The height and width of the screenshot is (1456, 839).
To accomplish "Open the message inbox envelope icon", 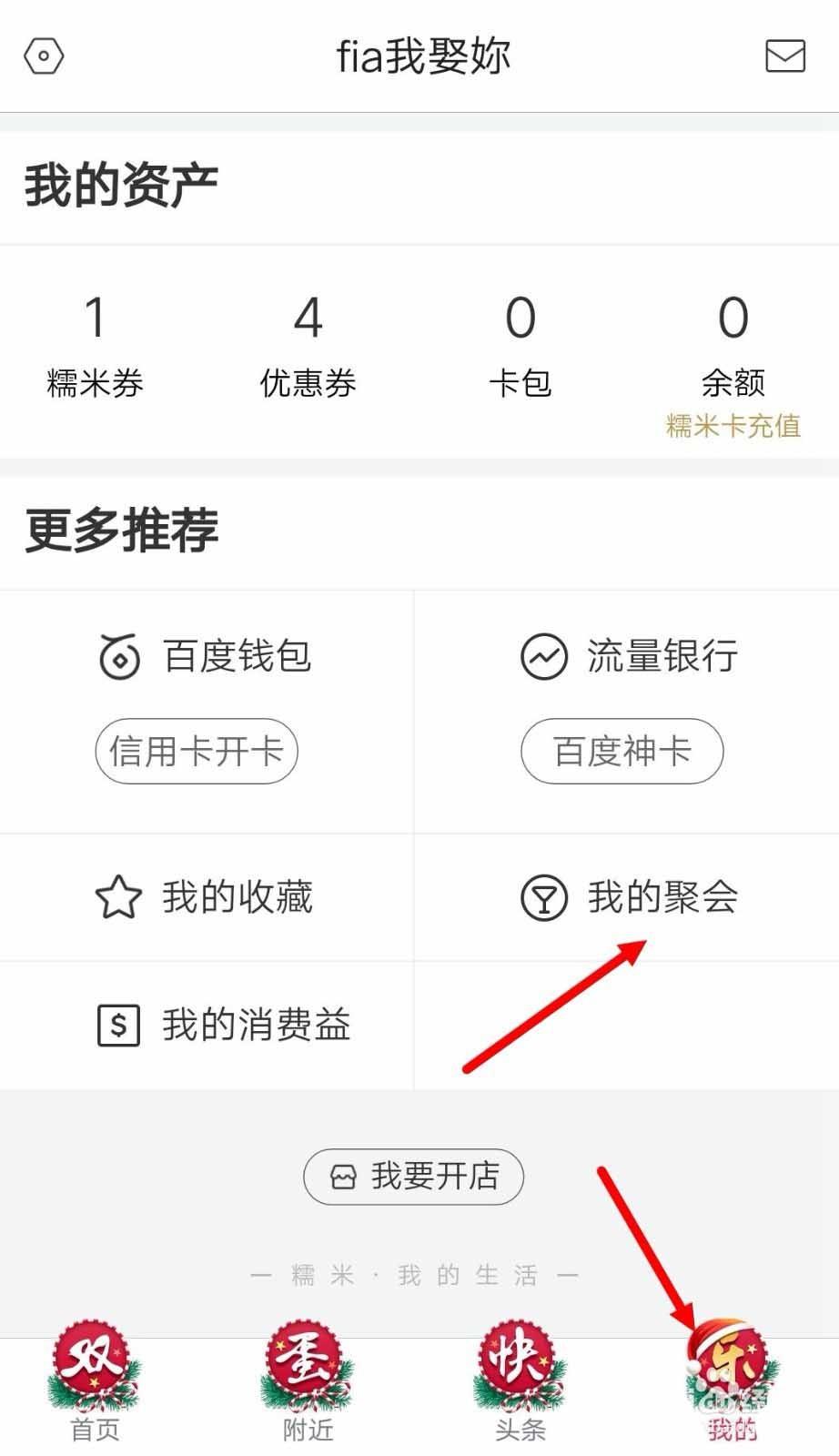I will (784, 56).
